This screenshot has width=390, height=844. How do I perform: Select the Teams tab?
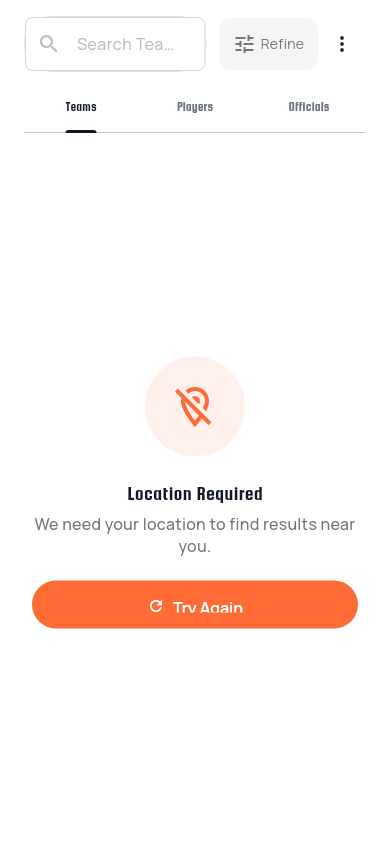[x=81, y=107]
